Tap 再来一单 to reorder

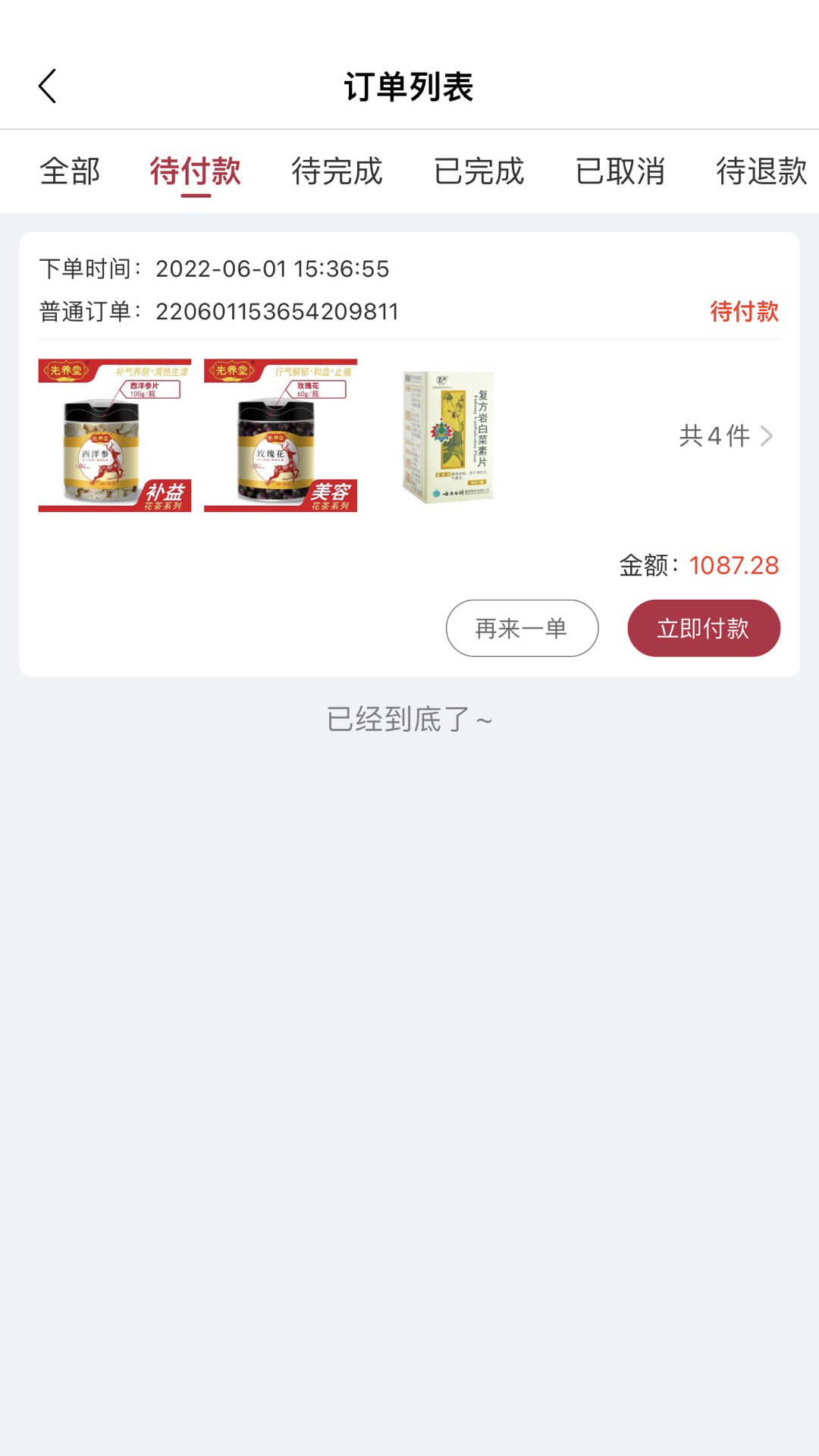click(522, 628)
